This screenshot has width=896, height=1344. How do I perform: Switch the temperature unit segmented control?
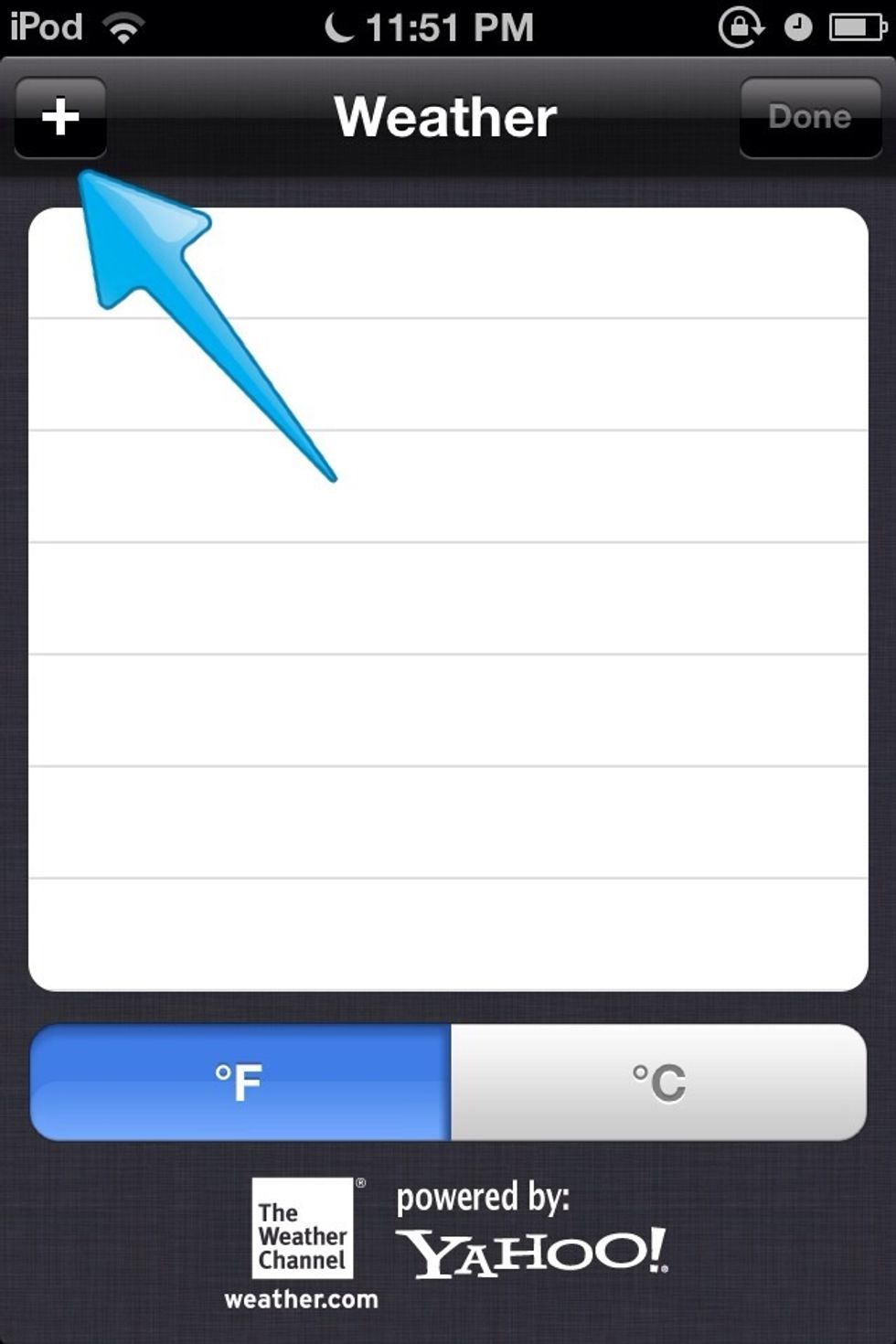pos(448,1079)
